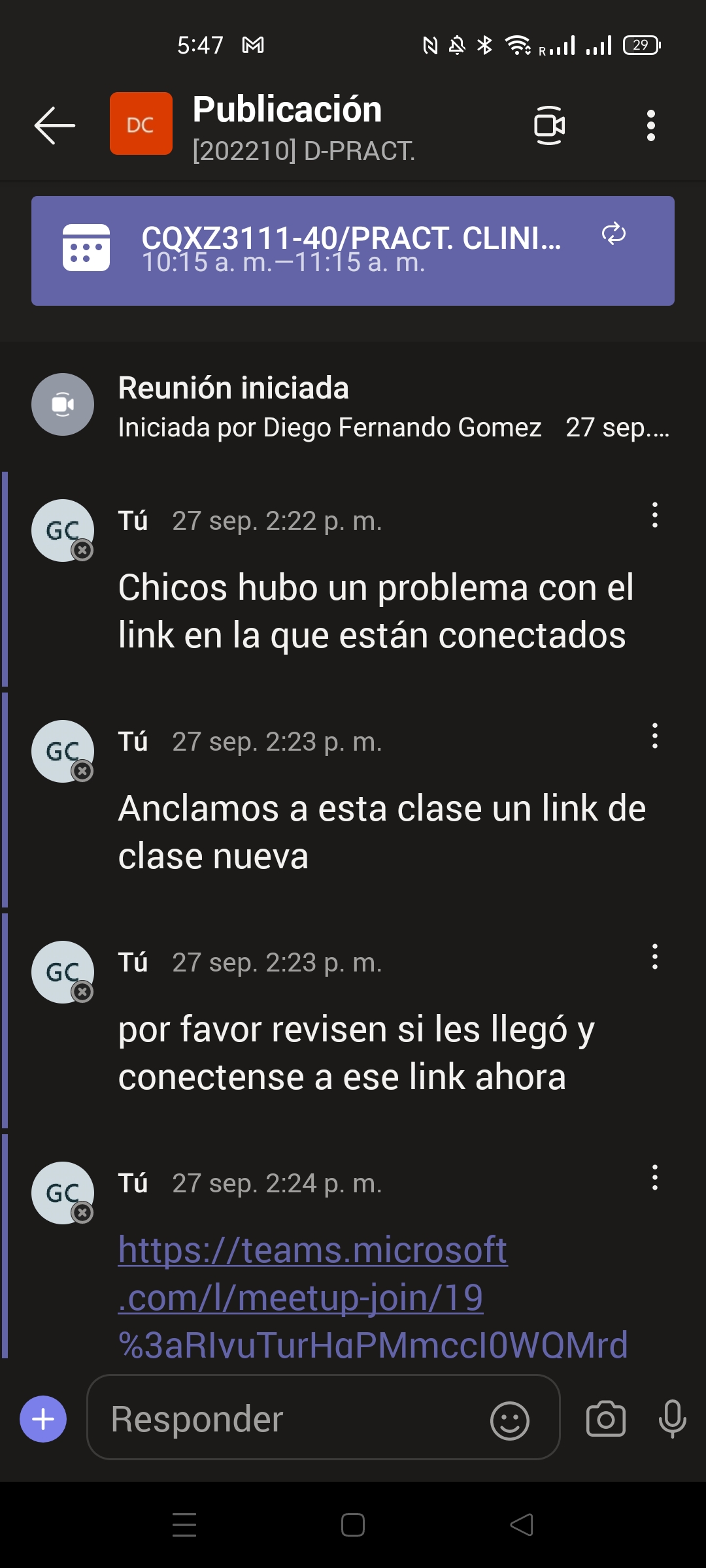Focus the Responder reply field
Image resolution: width=706 pixels, height=1568 pixels.
pyautogui.click(x=288, y=1419)
